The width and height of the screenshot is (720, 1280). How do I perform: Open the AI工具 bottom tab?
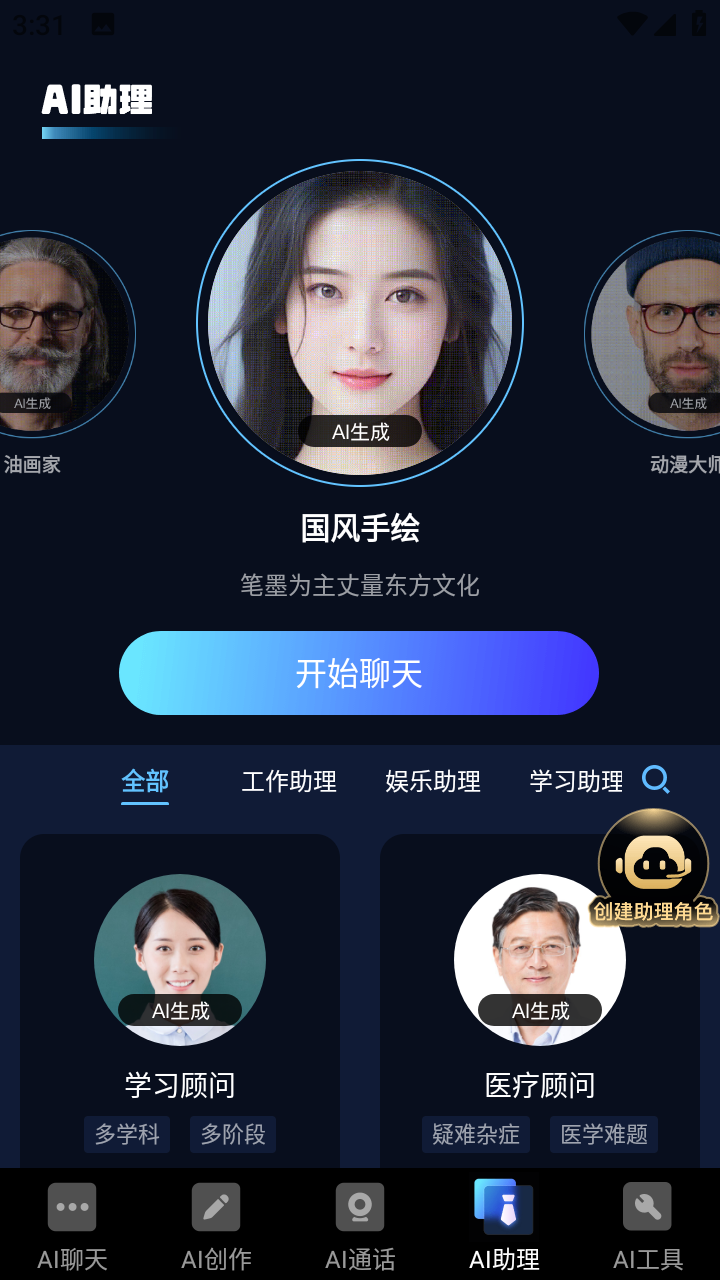648,1225
